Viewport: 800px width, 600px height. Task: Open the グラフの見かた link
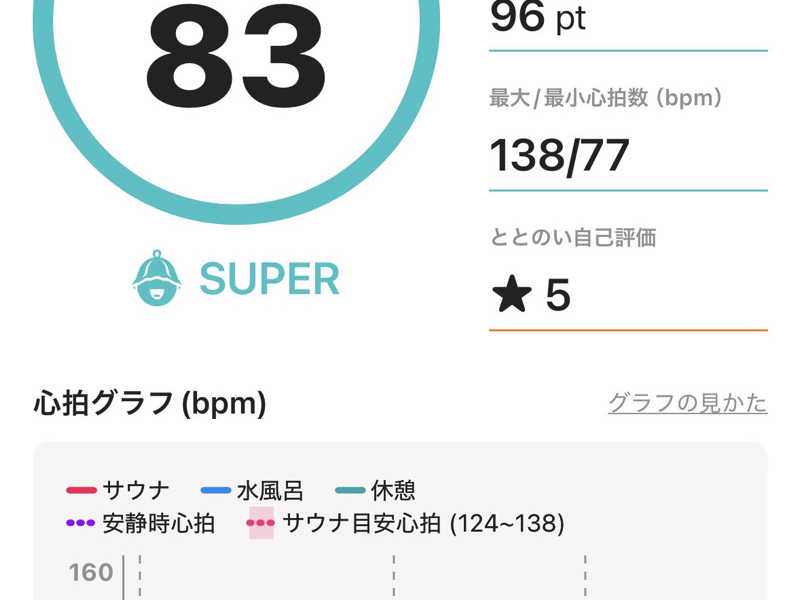coord(687,403)
